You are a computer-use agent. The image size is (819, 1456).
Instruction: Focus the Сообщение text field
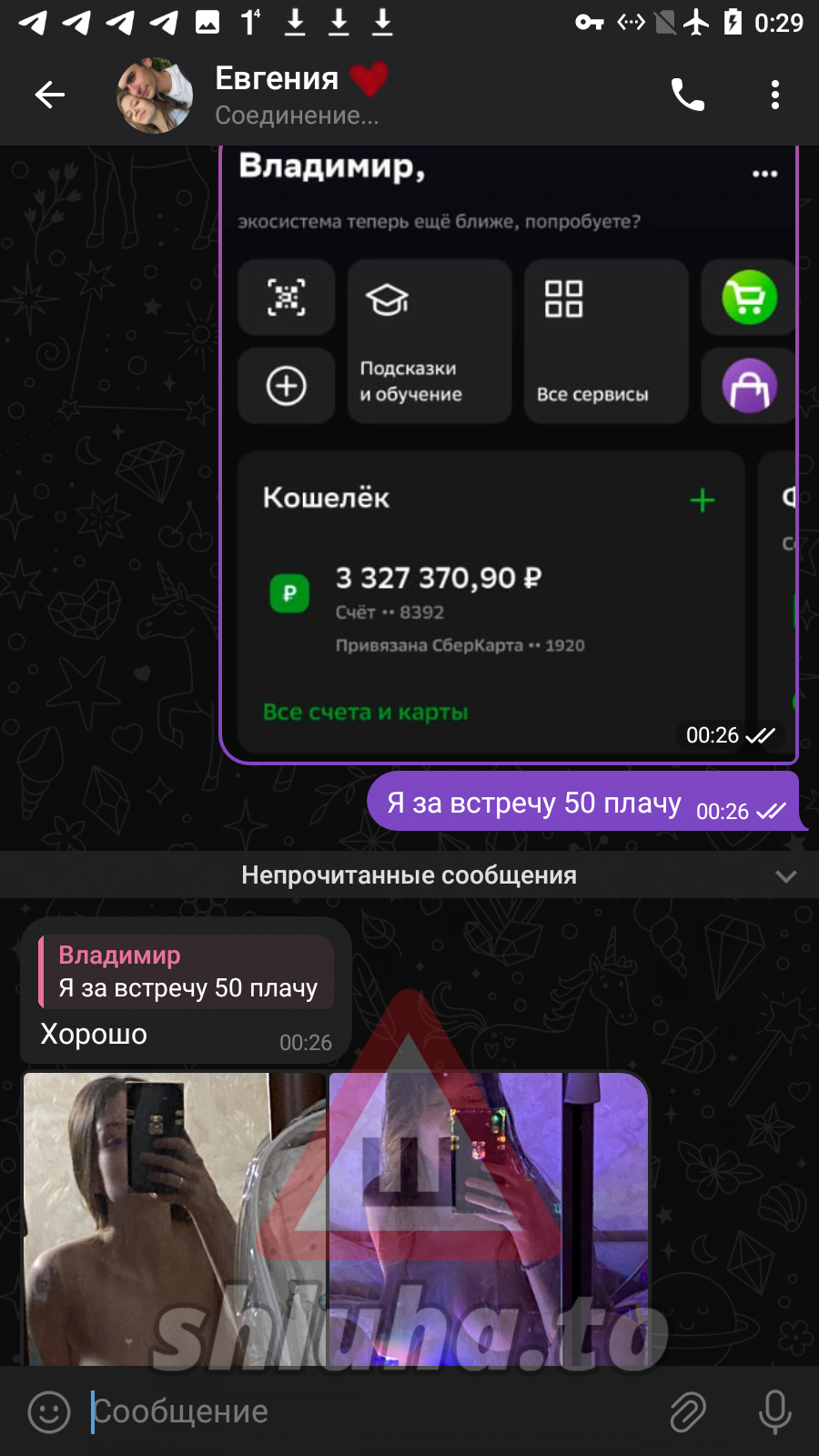(364, 1411)
